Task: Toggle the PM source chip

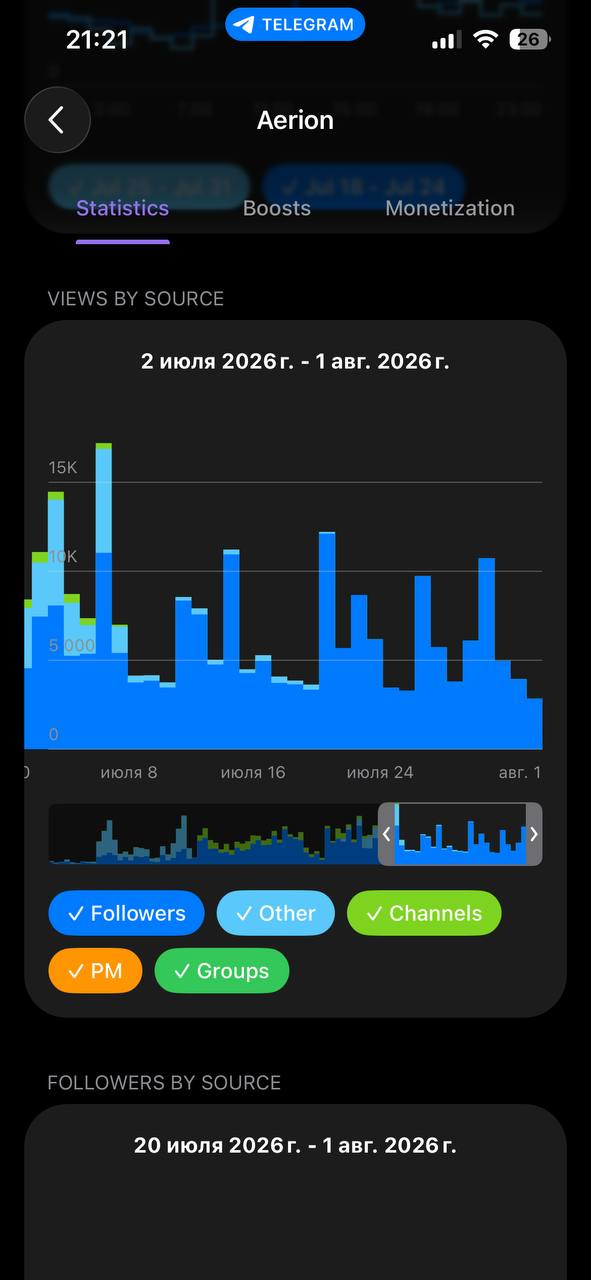Action: coord(95,971)
